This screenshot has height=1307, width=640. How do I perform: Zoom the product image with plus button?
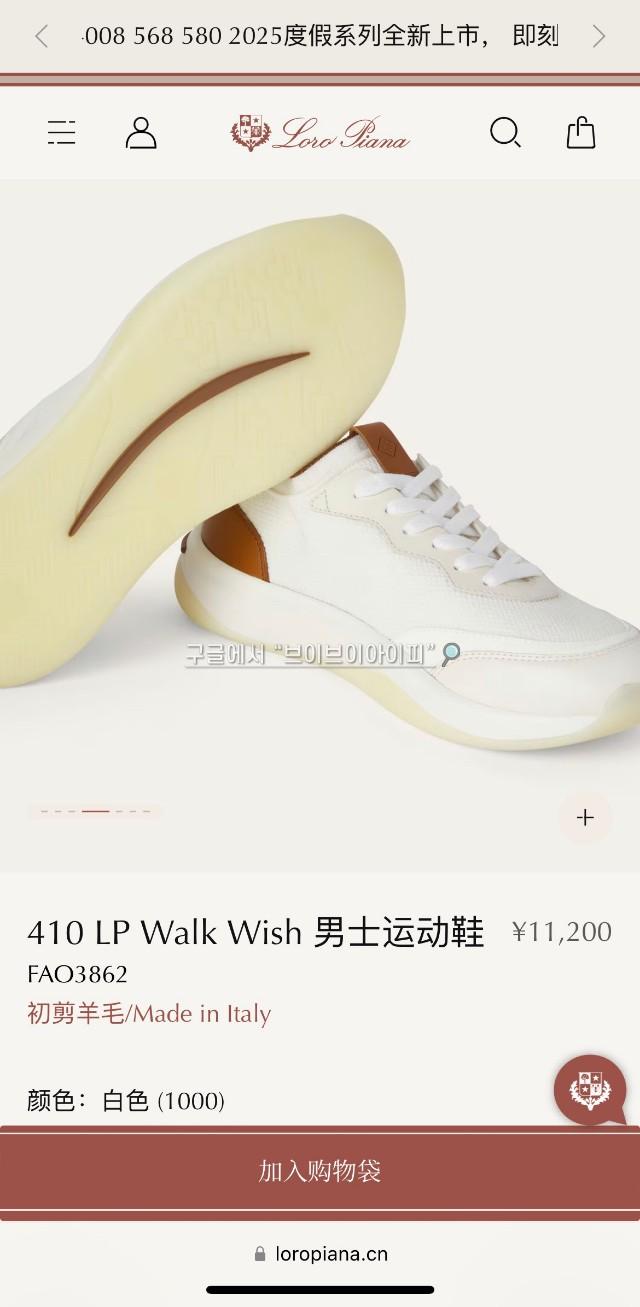pyautogui.click(x=585, y=818)
